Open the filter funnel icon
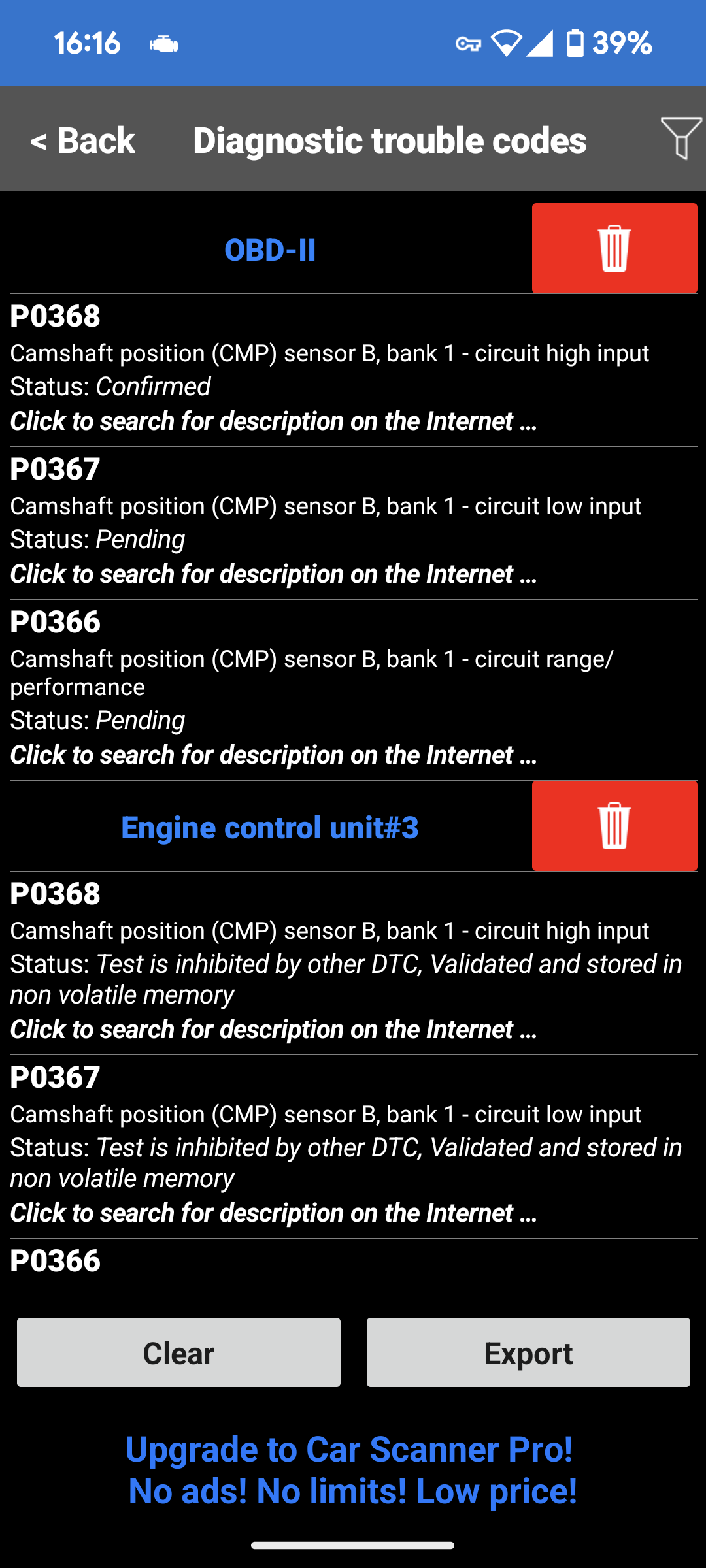706x1568 pixels. [681, 138]
